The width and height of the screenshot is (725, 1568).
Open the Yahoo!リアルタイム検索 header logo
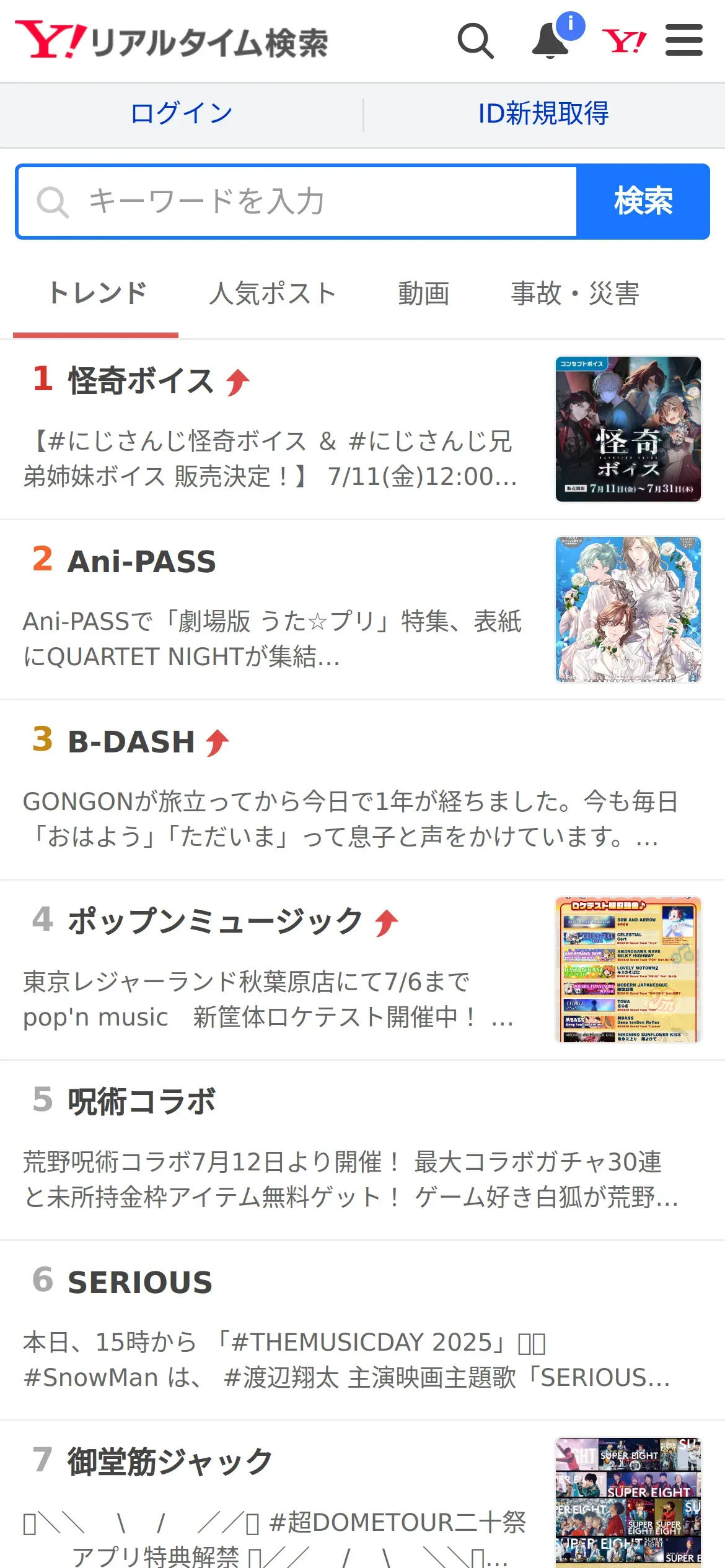pos(172,41)
